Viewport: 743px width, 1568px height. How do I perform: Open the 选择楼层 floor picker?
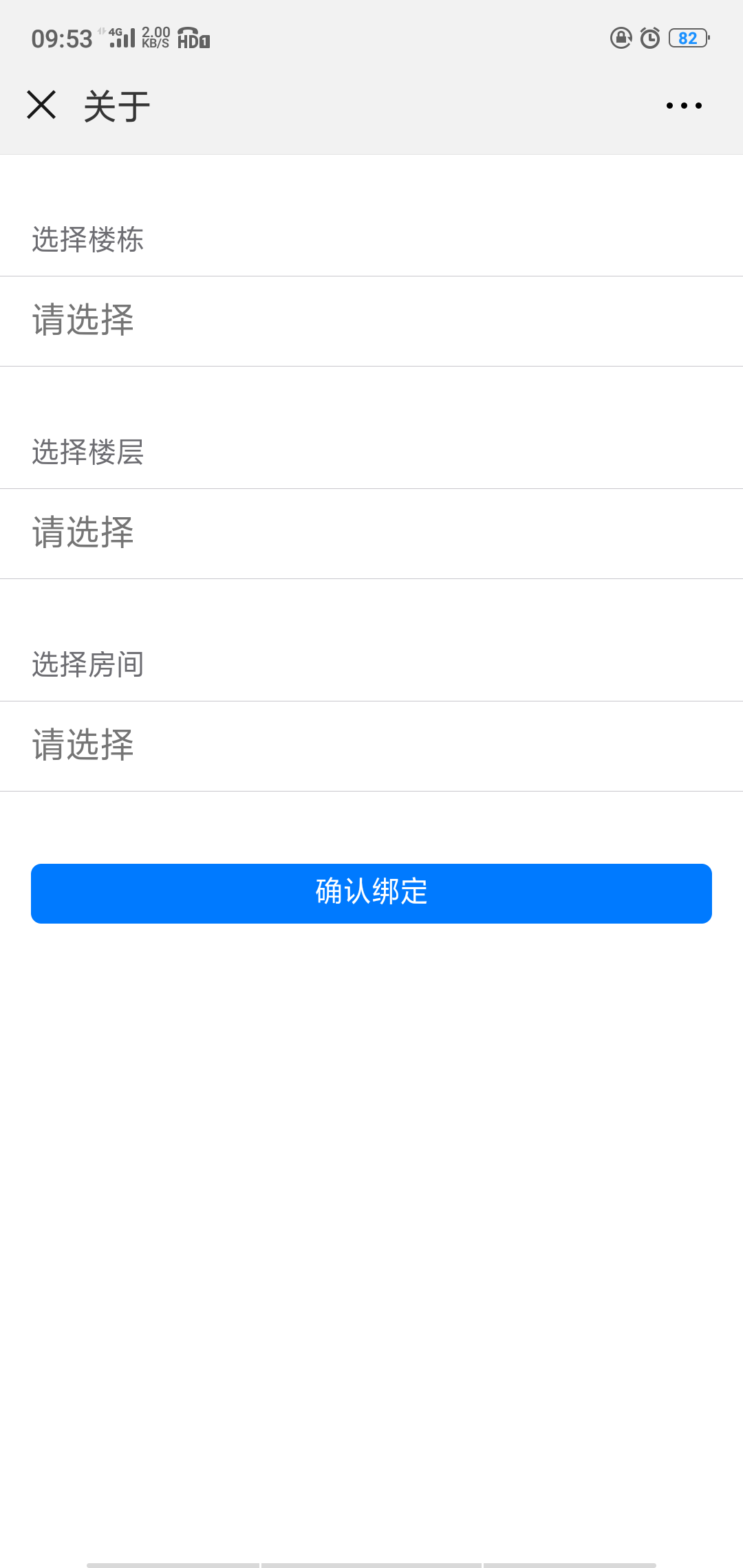[x=371, y=533]
